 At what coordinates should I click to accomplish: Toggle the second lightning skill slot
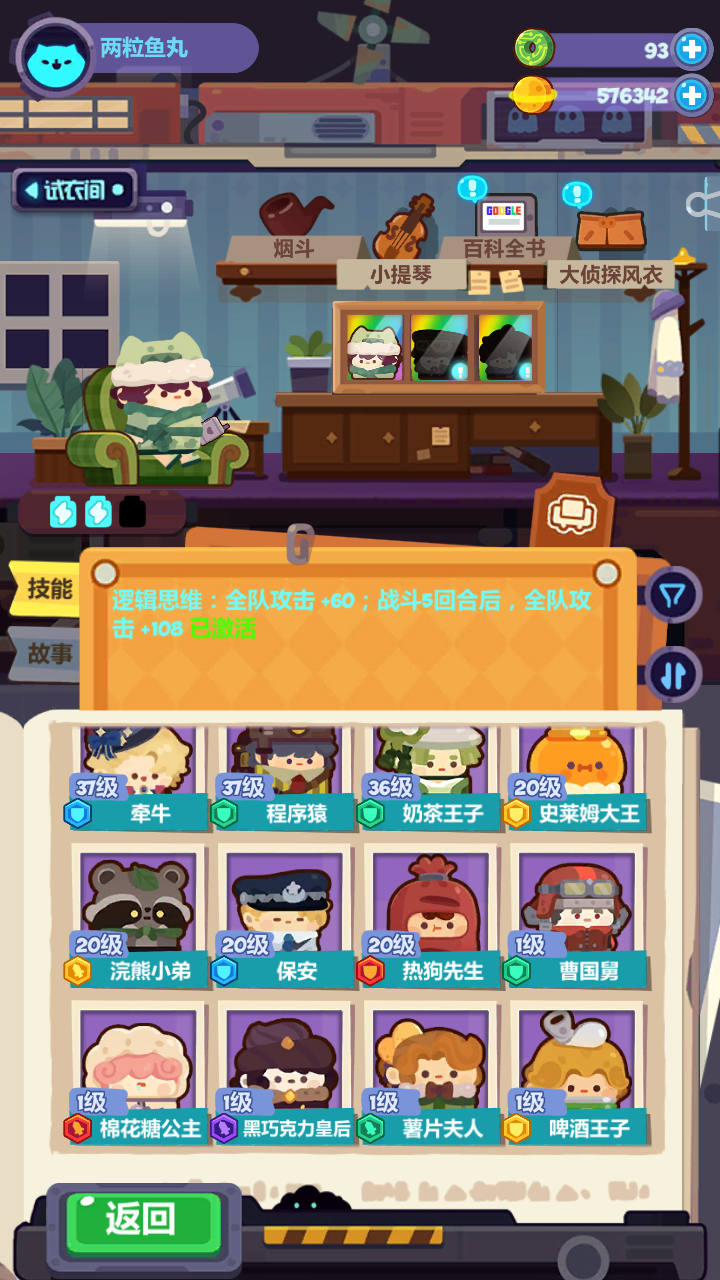pos(97,512)
